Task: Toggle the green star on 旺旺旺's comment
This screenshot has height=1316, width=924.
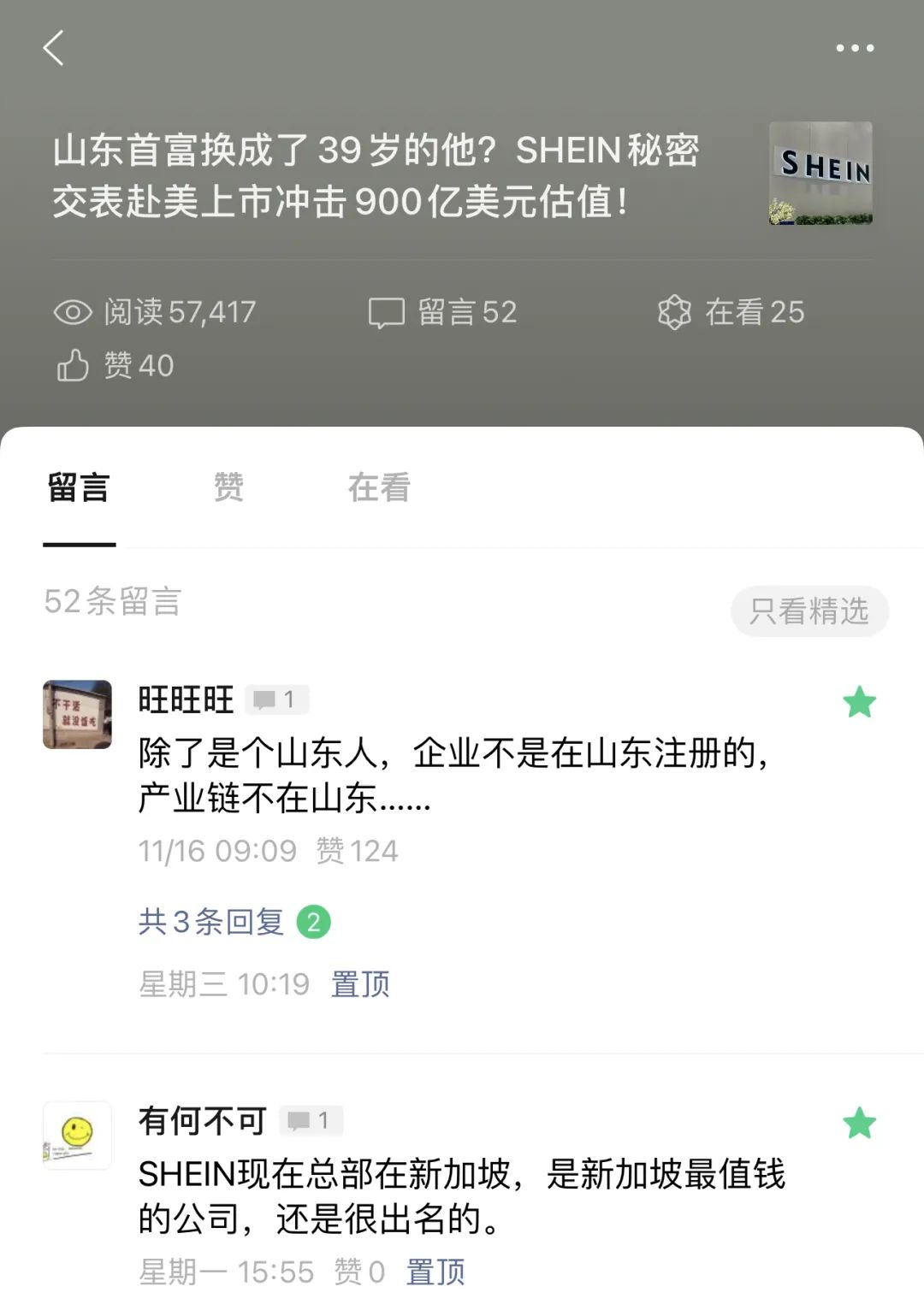Action: tap(858, 702)
